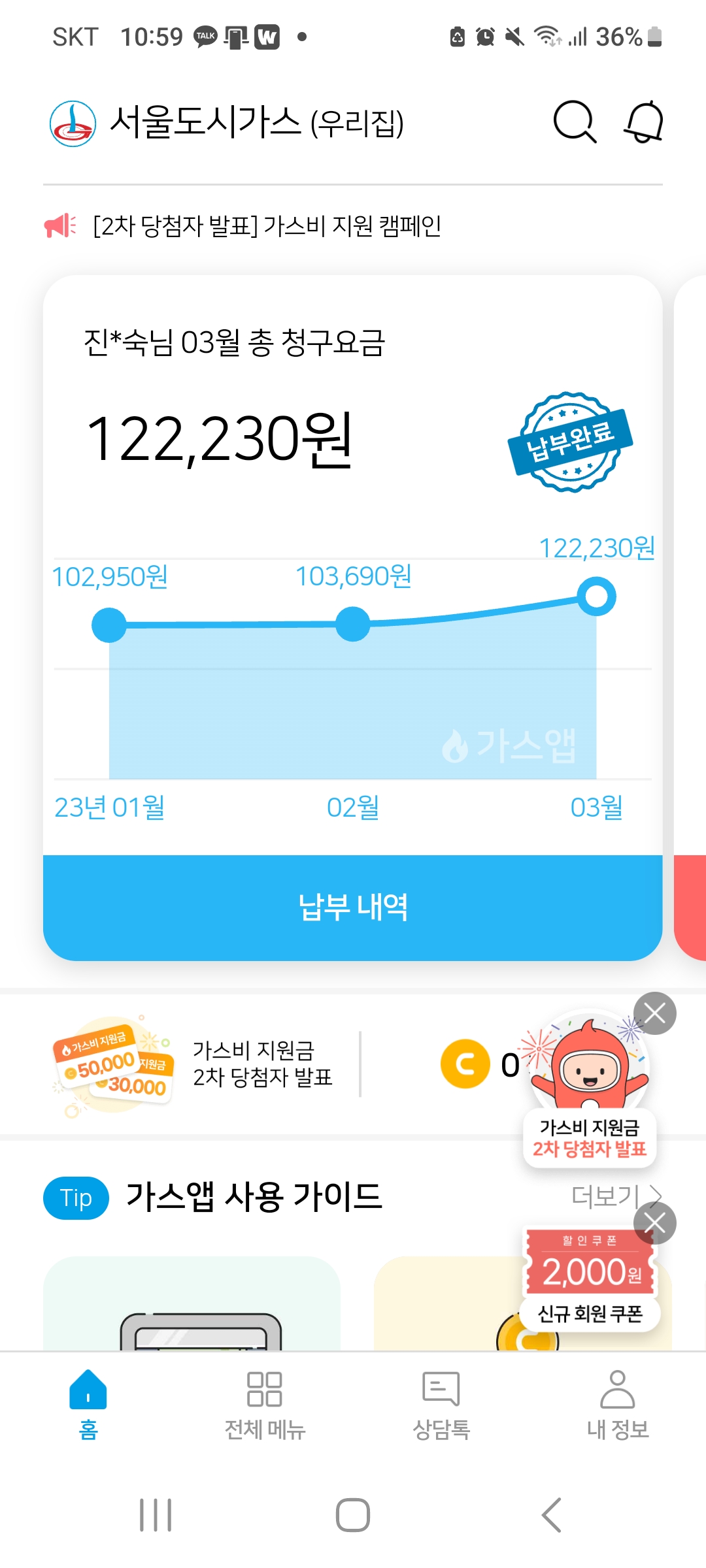Open recent apps from navigation bar
This screenshot has width=706, height=1568.
pyautogui.click(x=156, y=1515)
